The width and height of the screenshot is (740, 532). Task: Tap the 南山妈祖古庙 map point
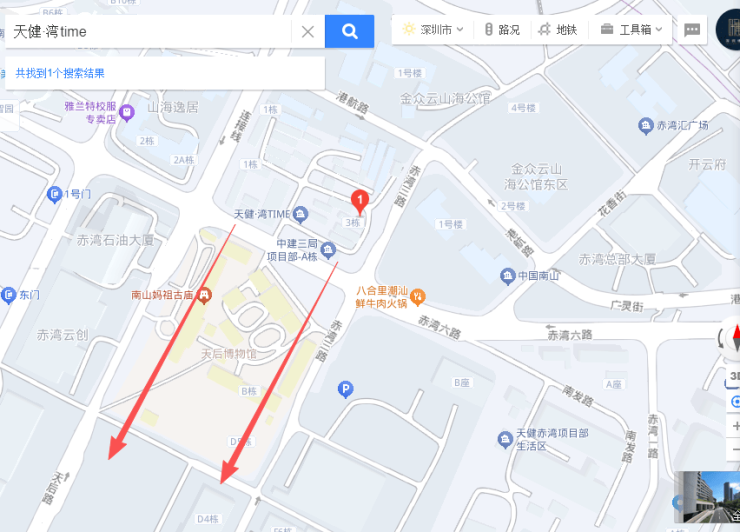[204, 294]
